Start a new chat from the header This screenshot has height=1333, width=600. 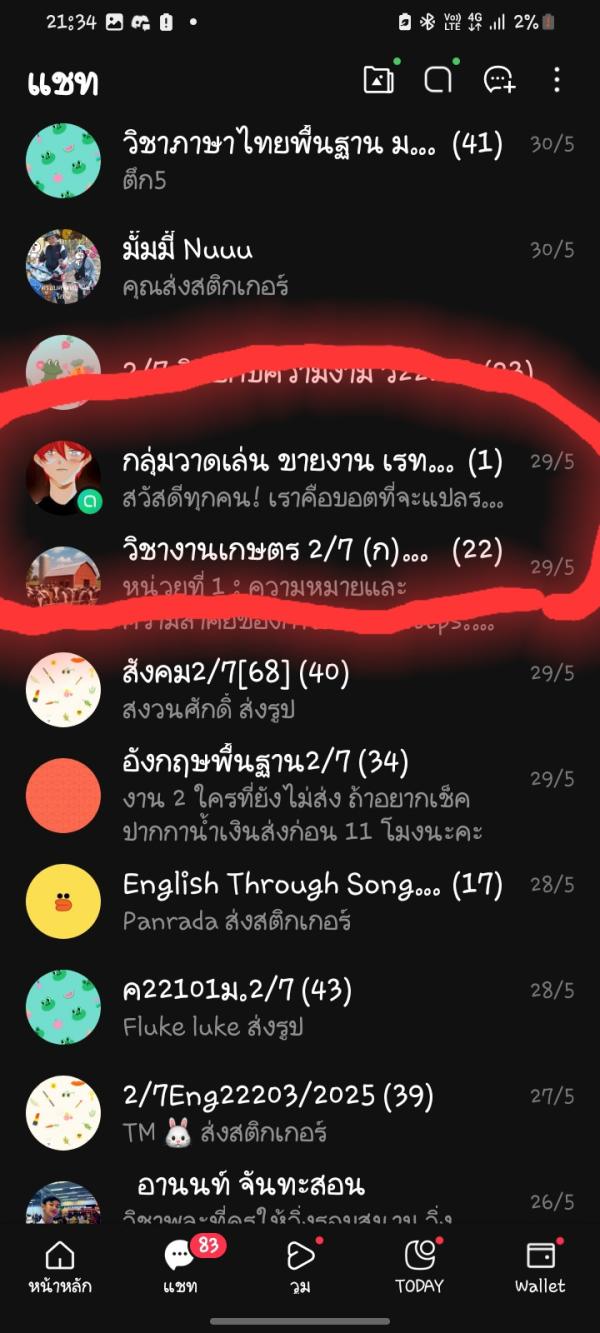[x=498, y=81]
